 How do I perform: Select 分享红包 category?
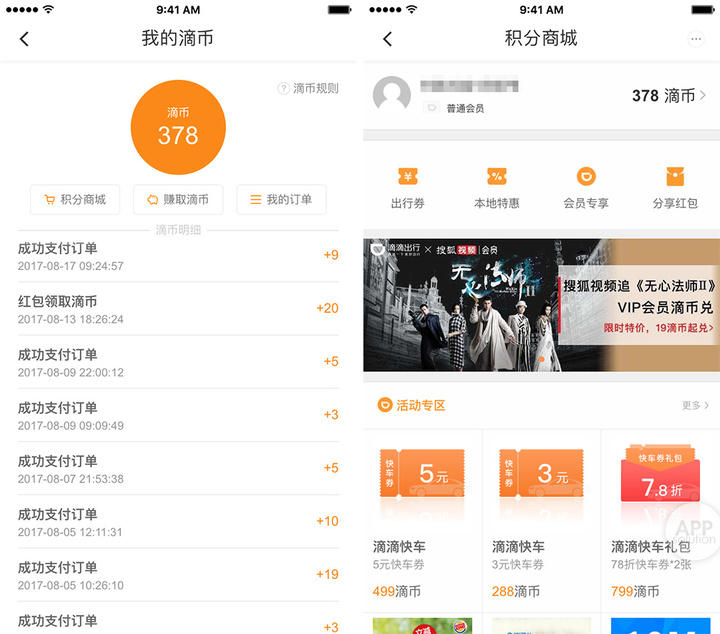[x=674, y=187]
